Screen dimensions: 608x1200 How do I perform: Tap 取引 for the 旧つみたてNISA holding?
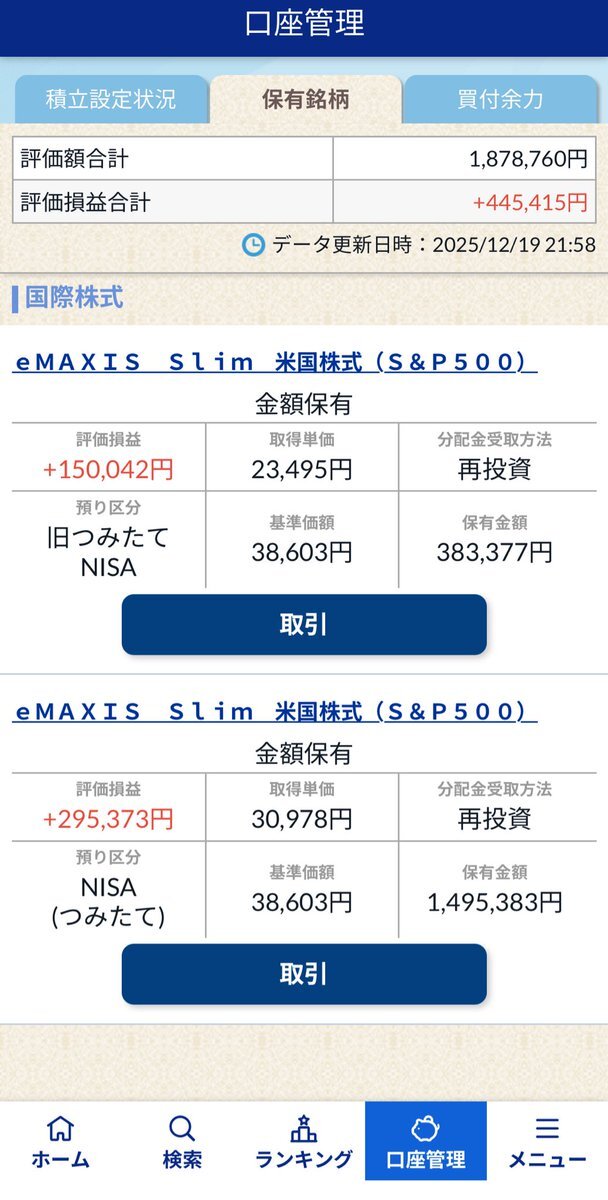click(x=304, y=625)
